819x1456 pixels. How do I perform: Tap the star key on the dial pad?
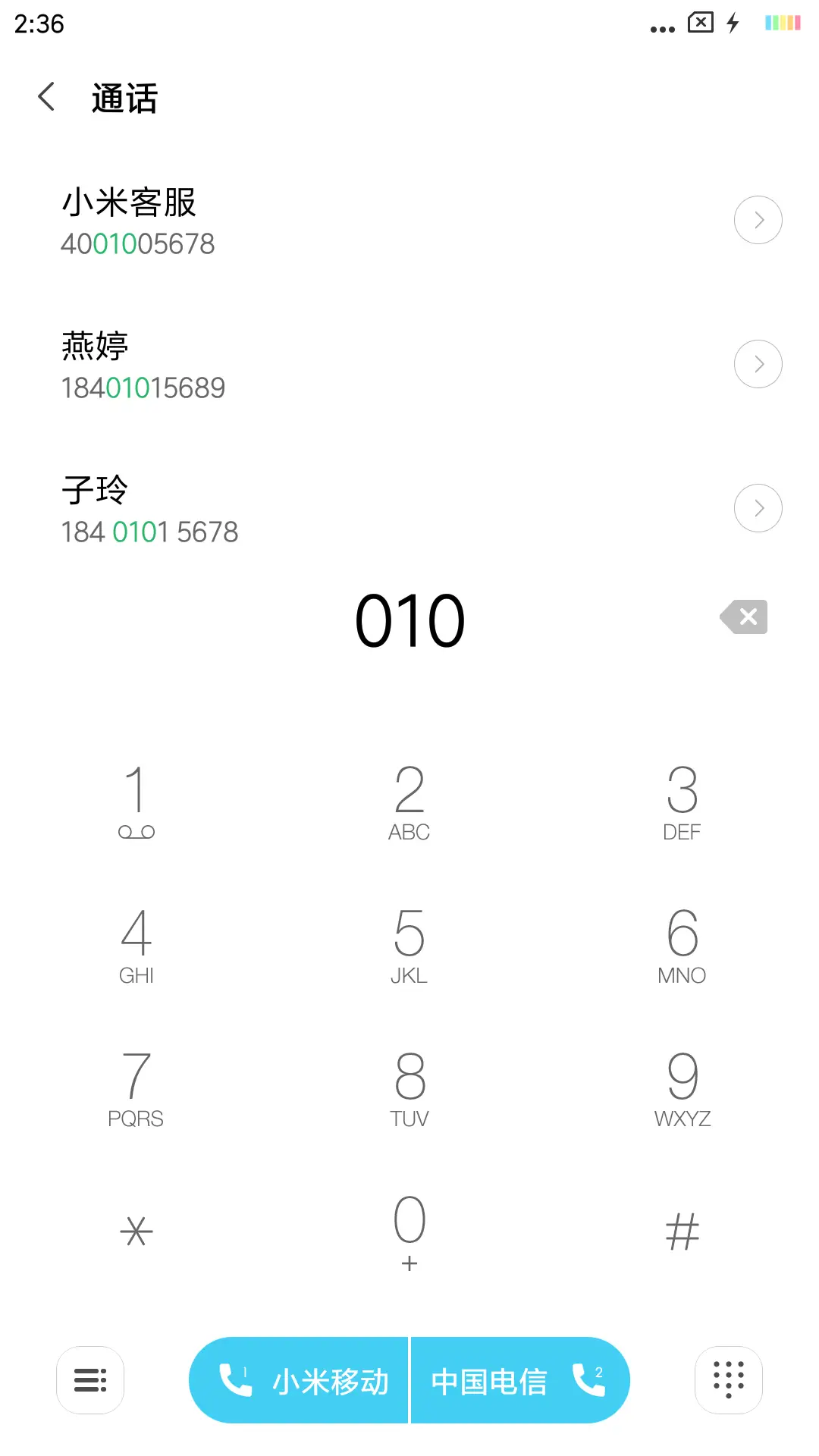tap(136, 1228)
